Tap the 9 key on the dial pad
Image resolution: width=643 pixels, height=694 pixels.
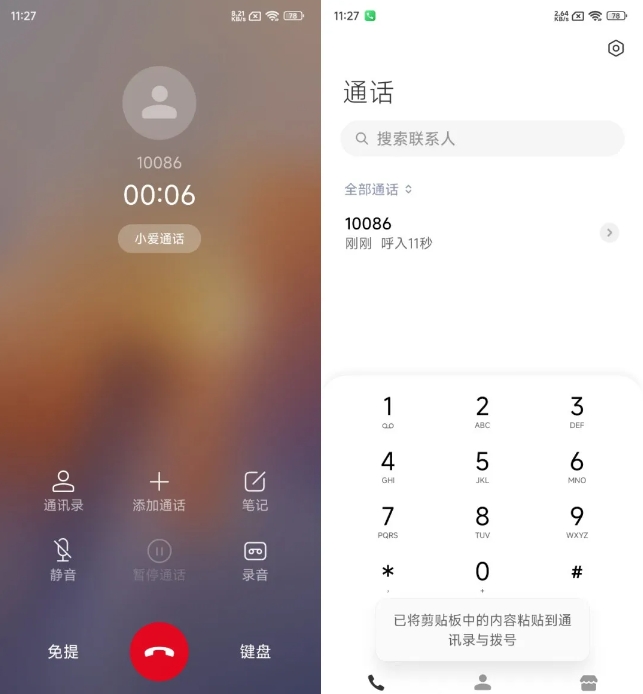pyautogui.click(x=577, y=521)
